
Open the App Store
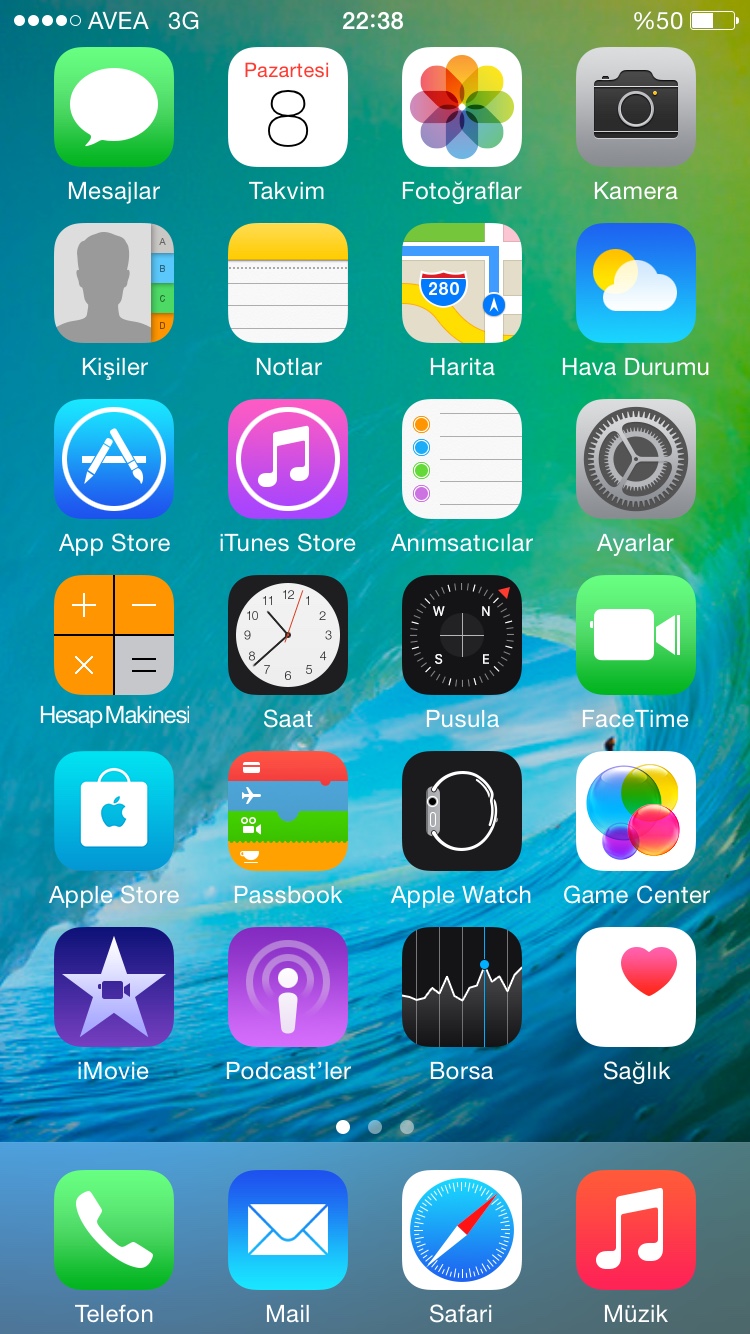coord(114,459)
